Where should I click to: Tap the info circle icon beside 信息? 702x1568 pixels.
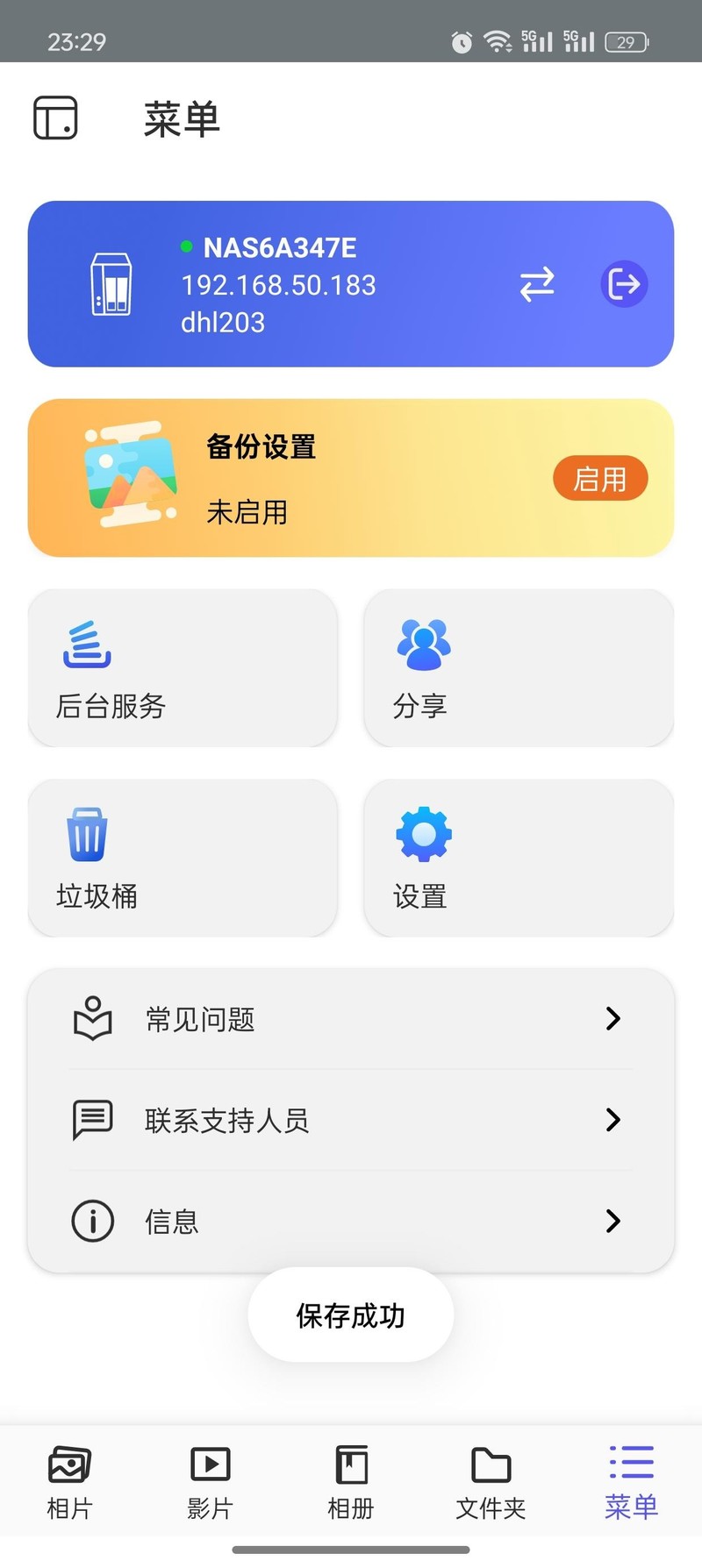(91, 1221)
